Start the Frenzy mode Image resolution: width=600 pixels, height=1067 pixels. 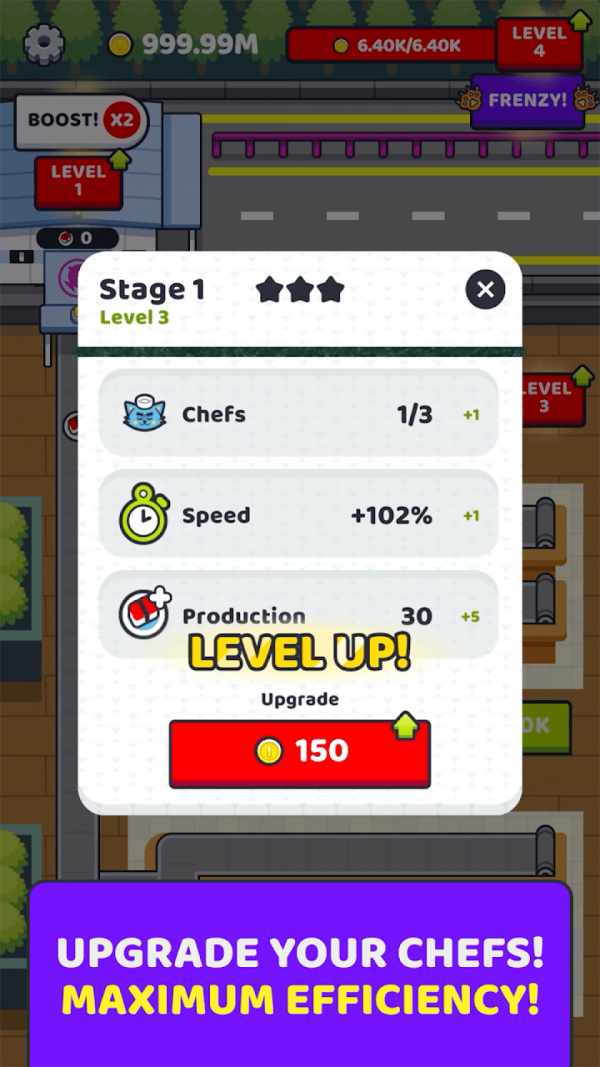(527, 101)
